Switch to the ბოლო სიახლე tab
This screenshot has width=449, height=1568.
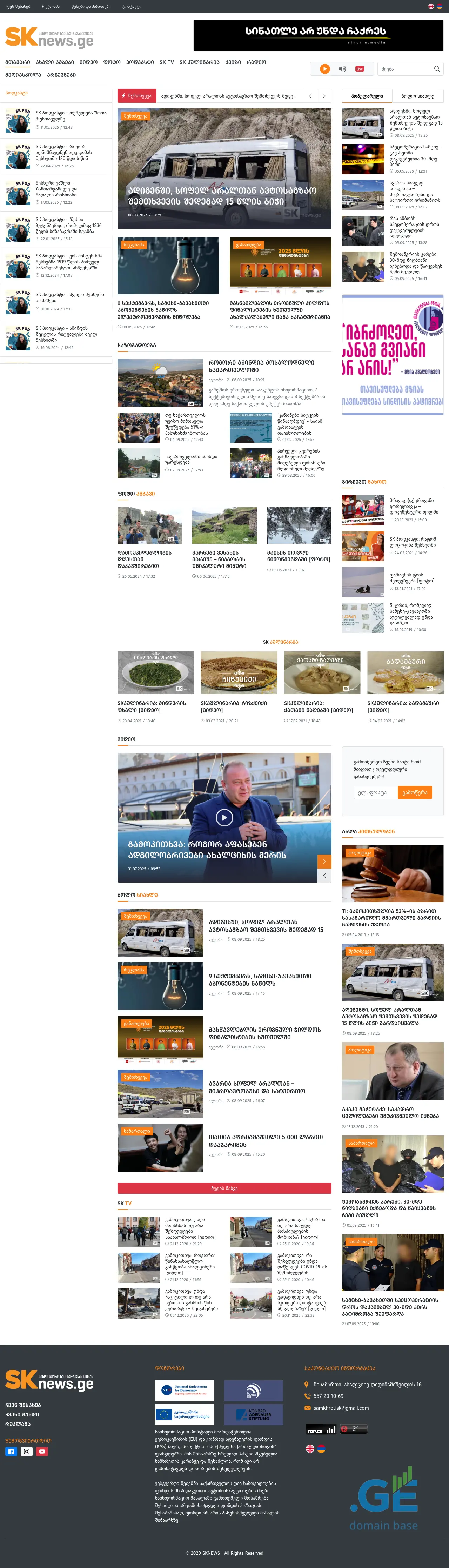418,95
